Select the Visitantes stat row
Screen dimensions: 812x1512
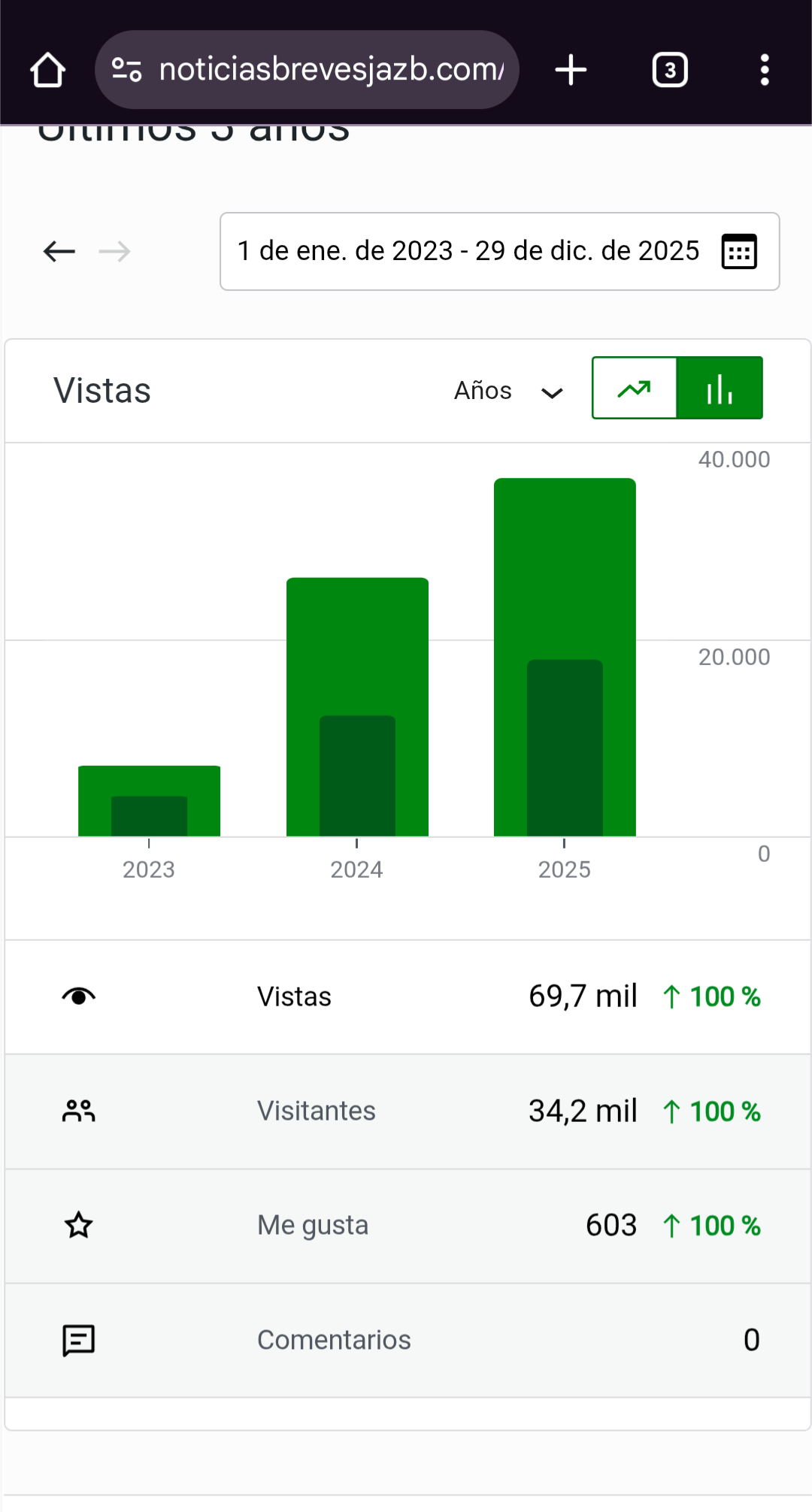point(407,1111)
